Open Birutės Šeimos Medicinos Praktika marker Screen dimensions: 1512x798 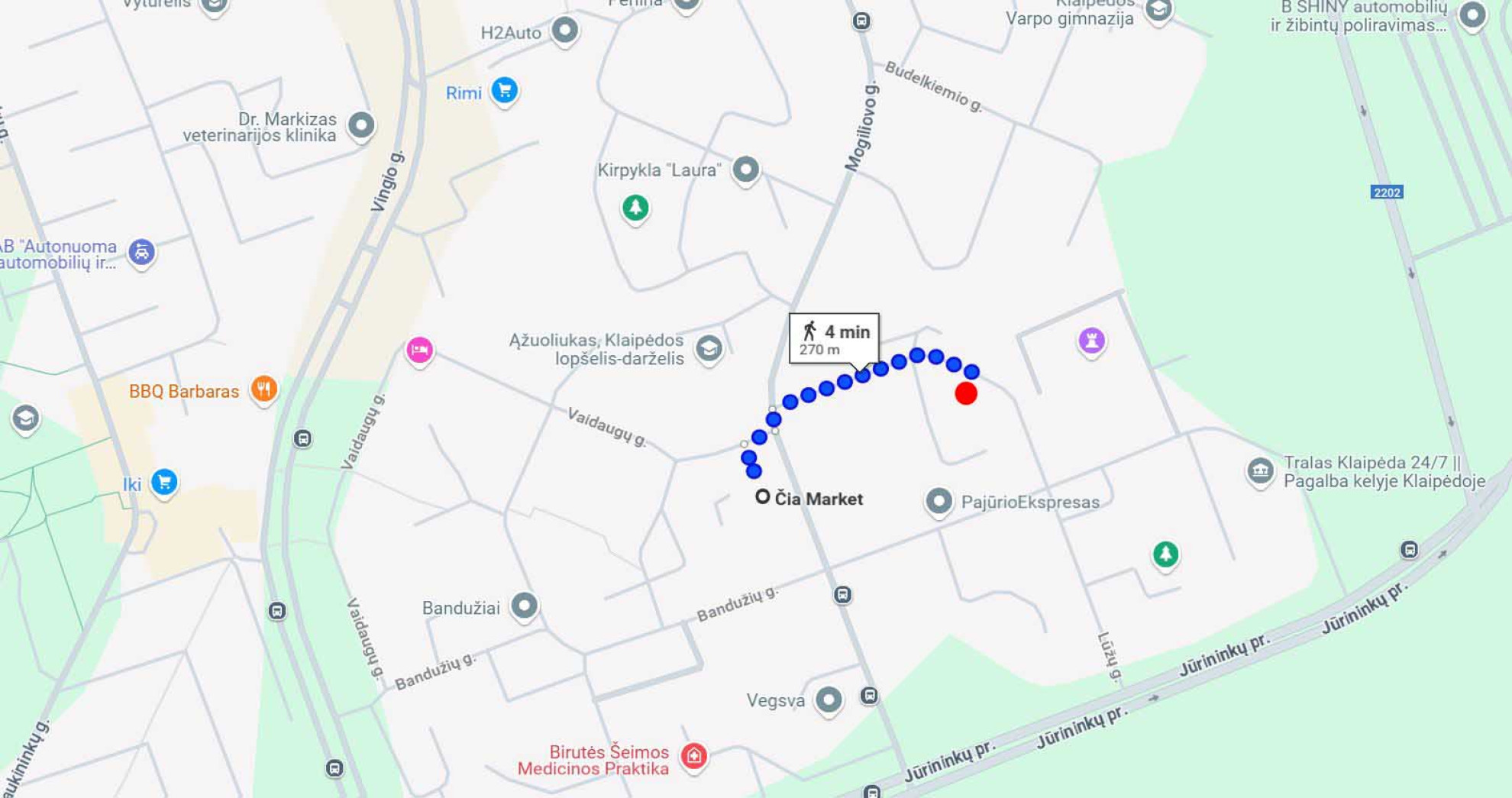click(x=693, y=756)
